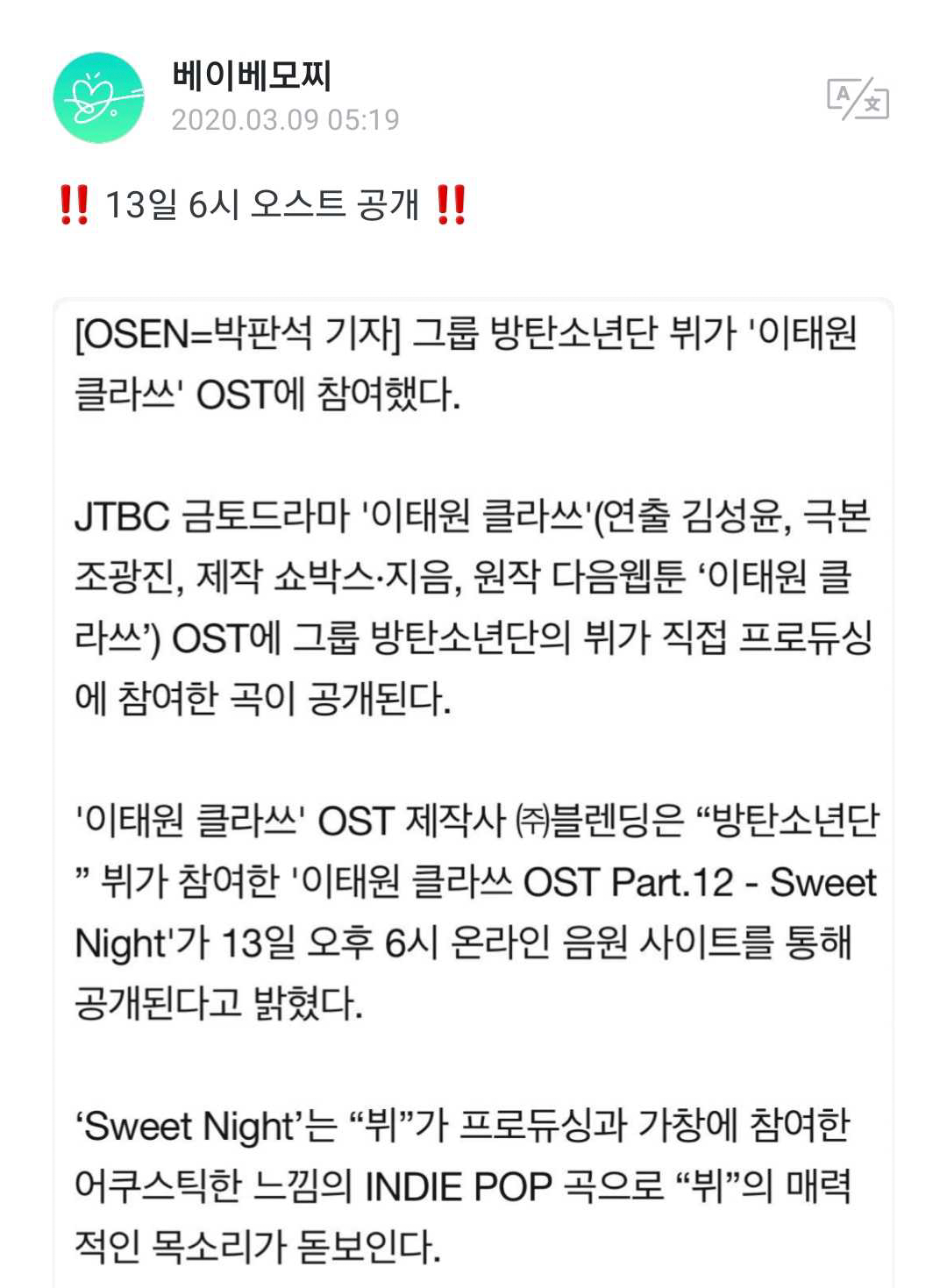The width and height of the screenshot is (947, 1288).
Task: Tap the username 베이베모찌
Action: 252,75
